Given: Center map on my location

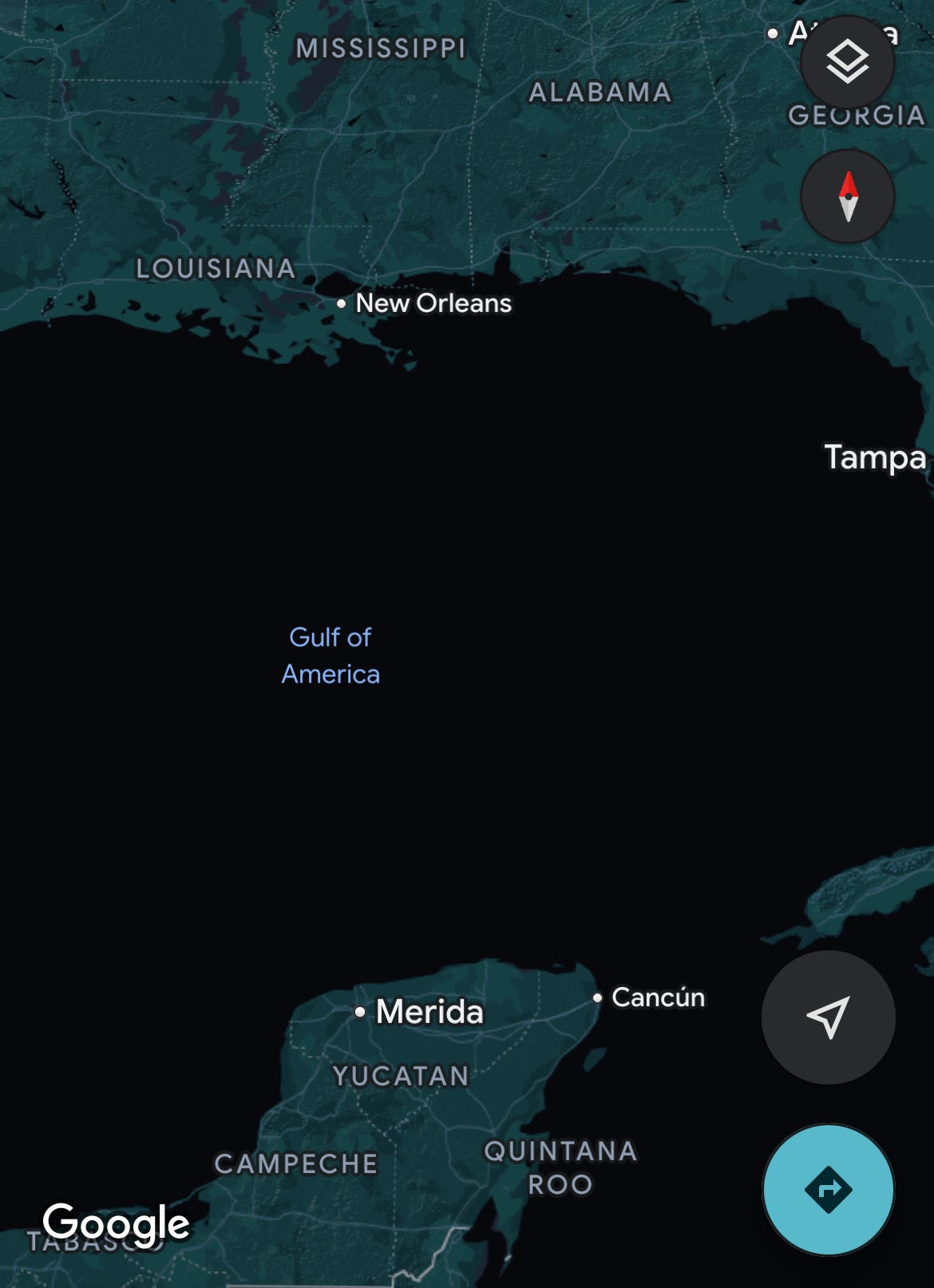Looking at the screenshot, I should point(828,1017).
